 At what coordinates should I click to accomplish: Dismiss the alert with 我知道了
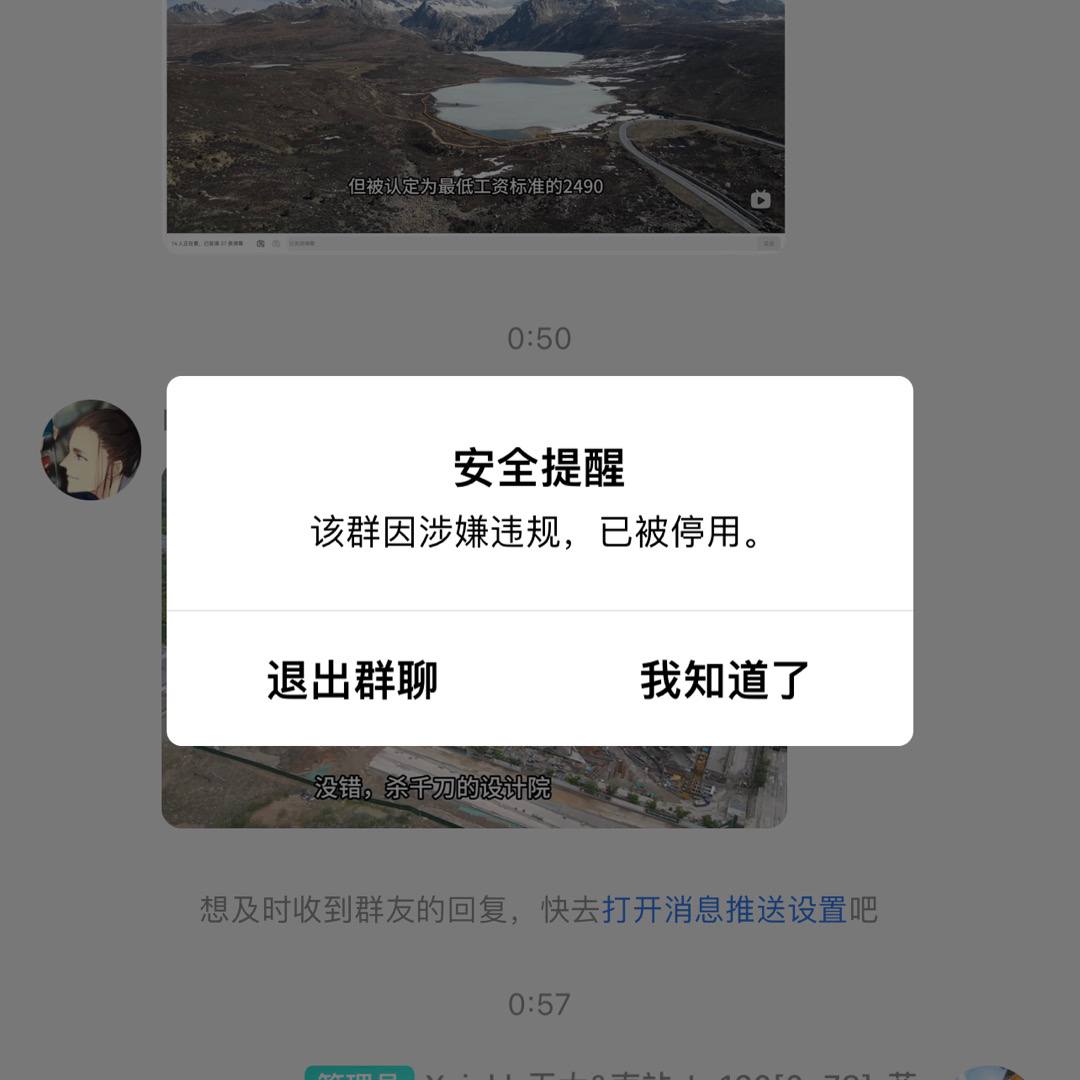point(725,680)
